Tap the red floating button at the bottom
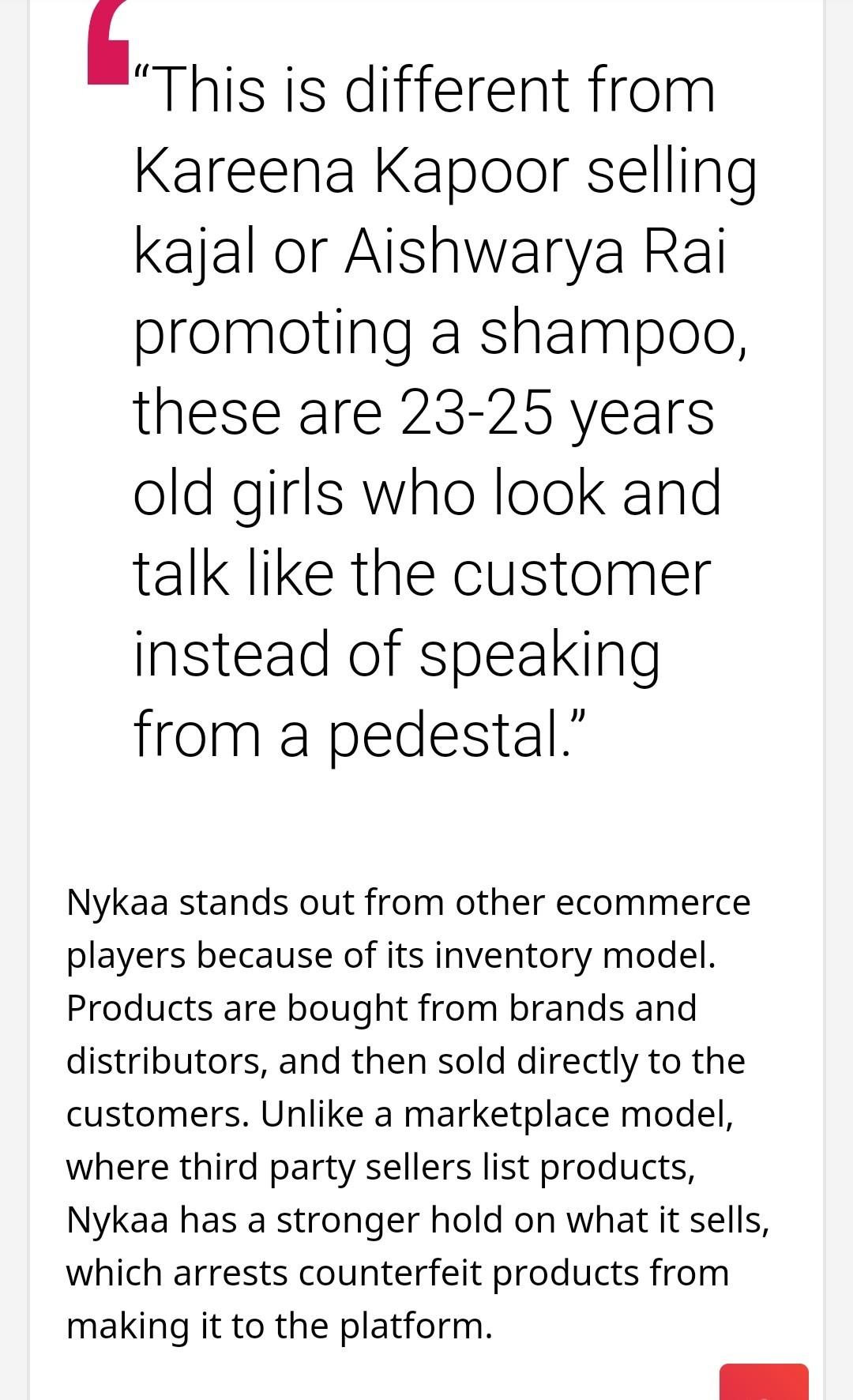The height and width of the screenshot is (1400, 853). (x=764, y=1383)
